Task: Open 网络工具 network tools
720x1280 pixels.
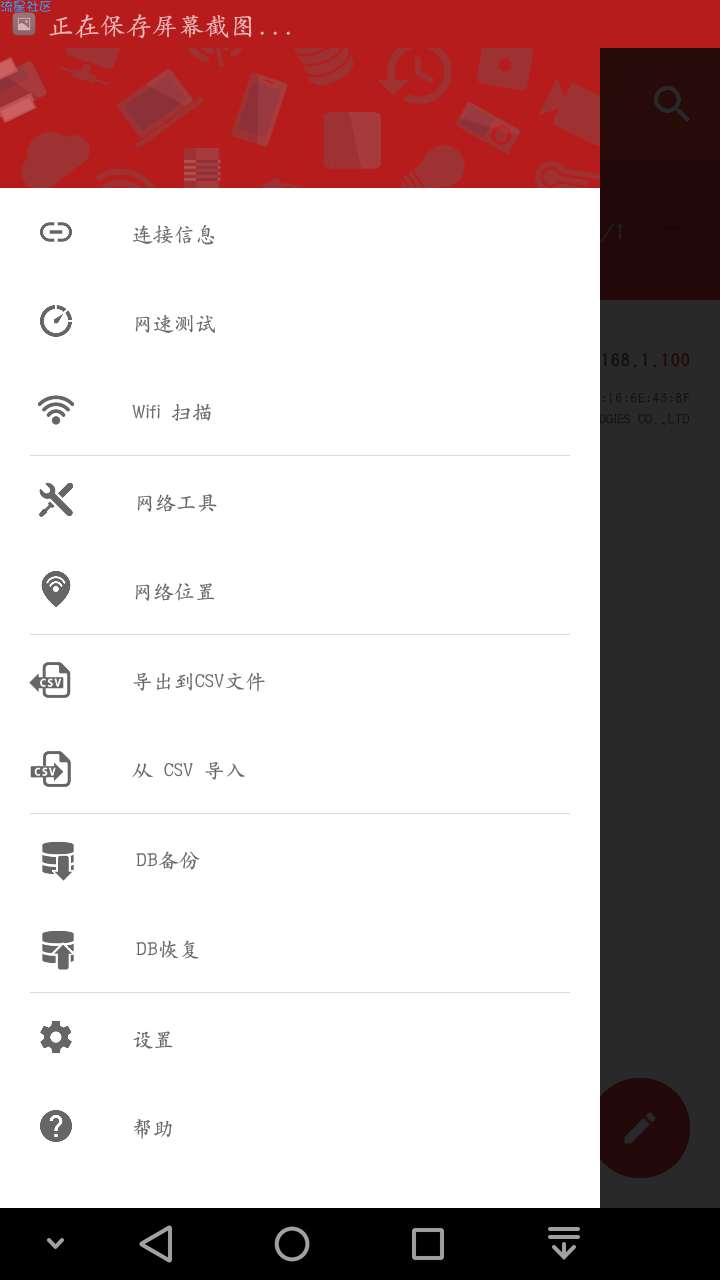Action: [300, 501]
